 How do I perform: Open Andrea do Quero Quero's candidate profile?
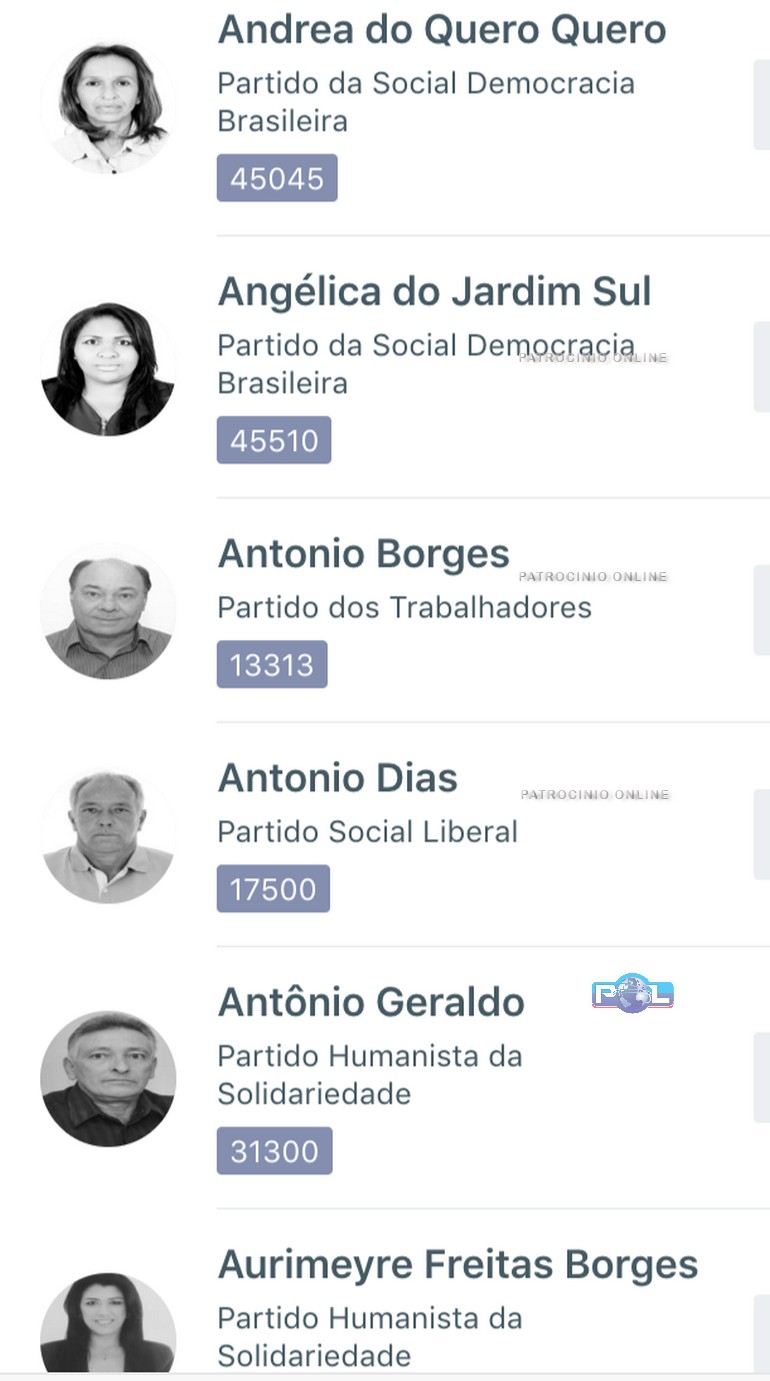click(x=441, y=31)
